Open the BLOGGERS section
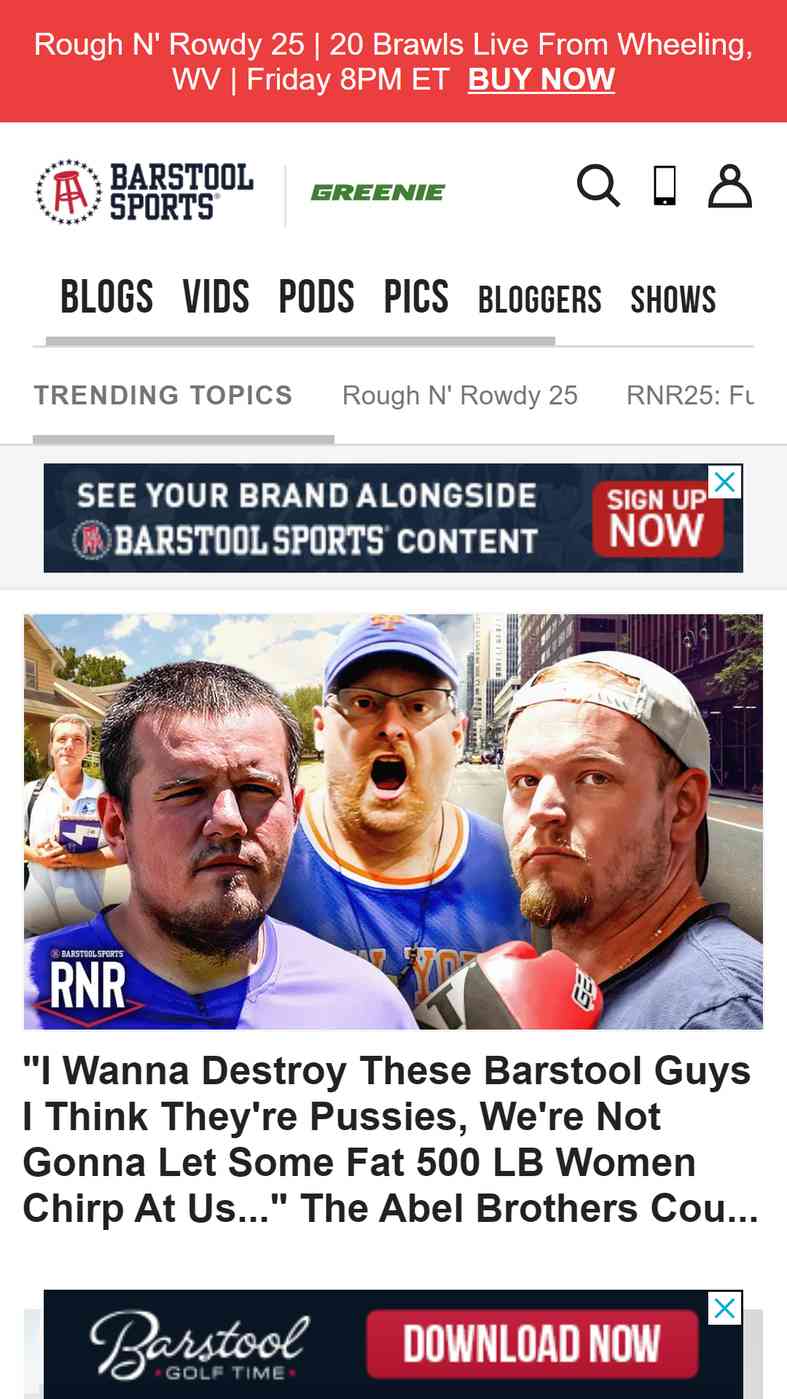 pos(540,299)
